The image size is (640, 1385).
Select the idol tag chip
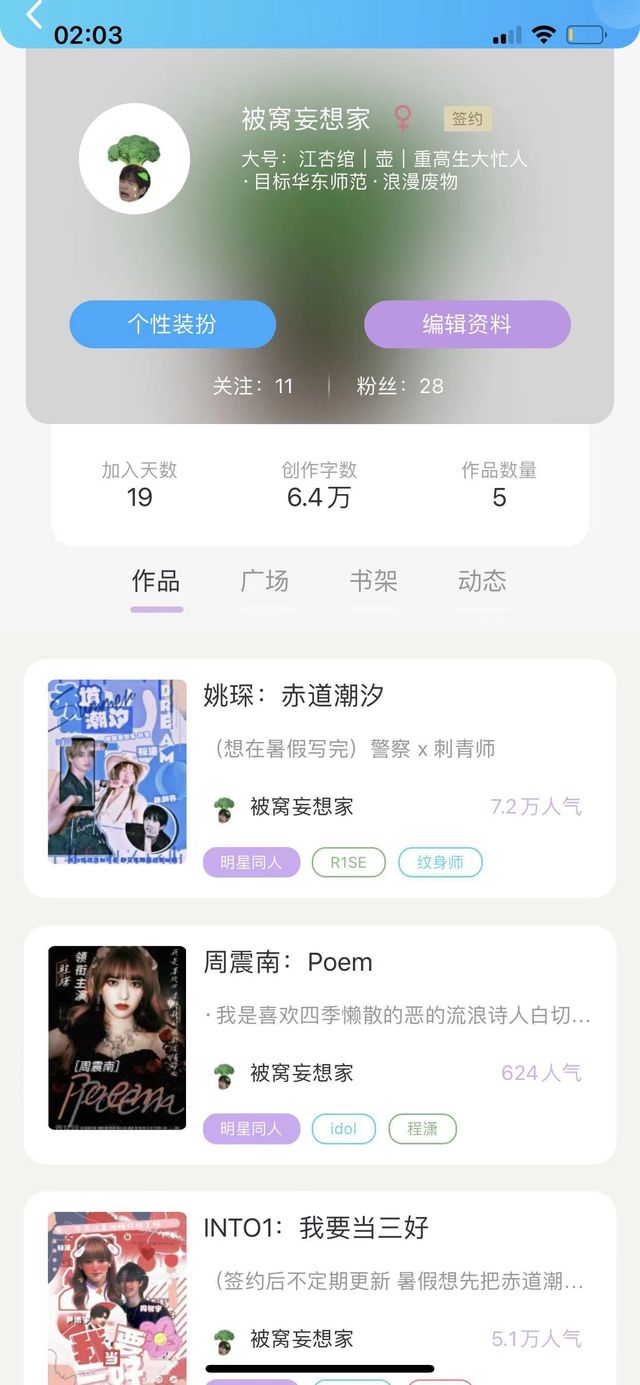tap(343, 1129)
